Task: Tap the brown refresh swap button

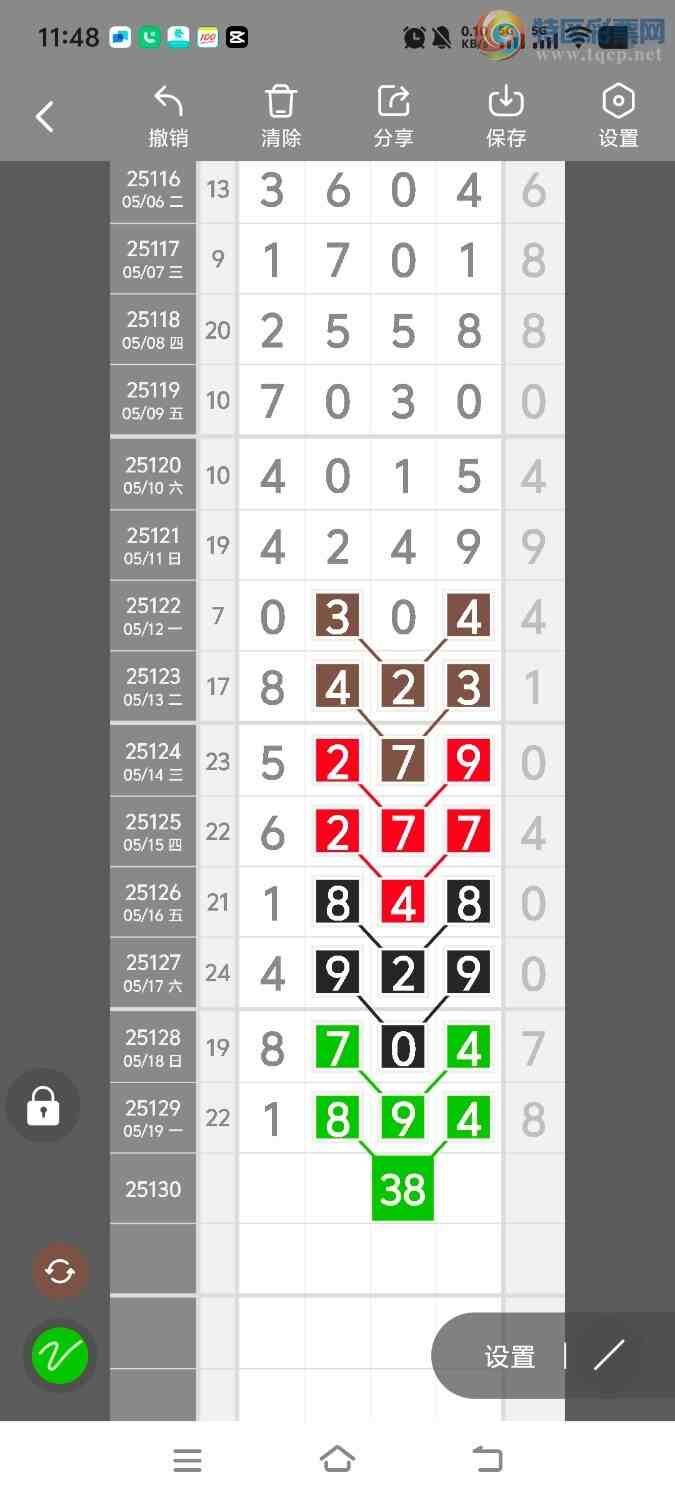Action: 60,1272
